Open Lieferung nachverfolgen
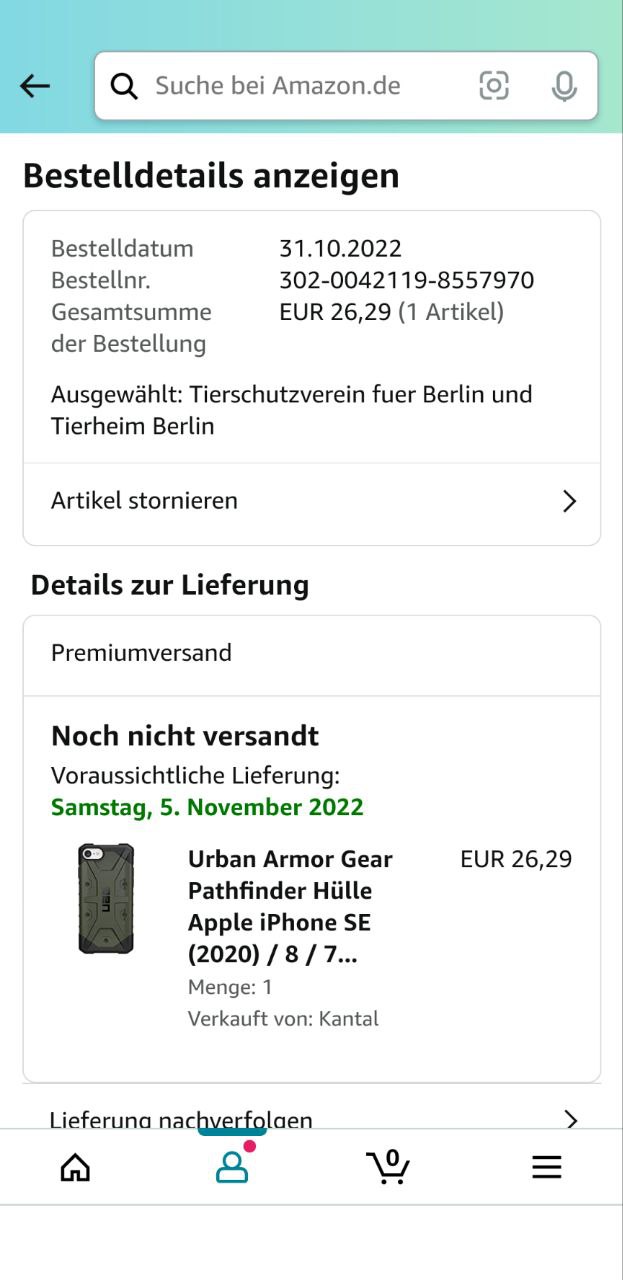Image resolution: width=623 pixels, height=1280 pixels. 312,1118
